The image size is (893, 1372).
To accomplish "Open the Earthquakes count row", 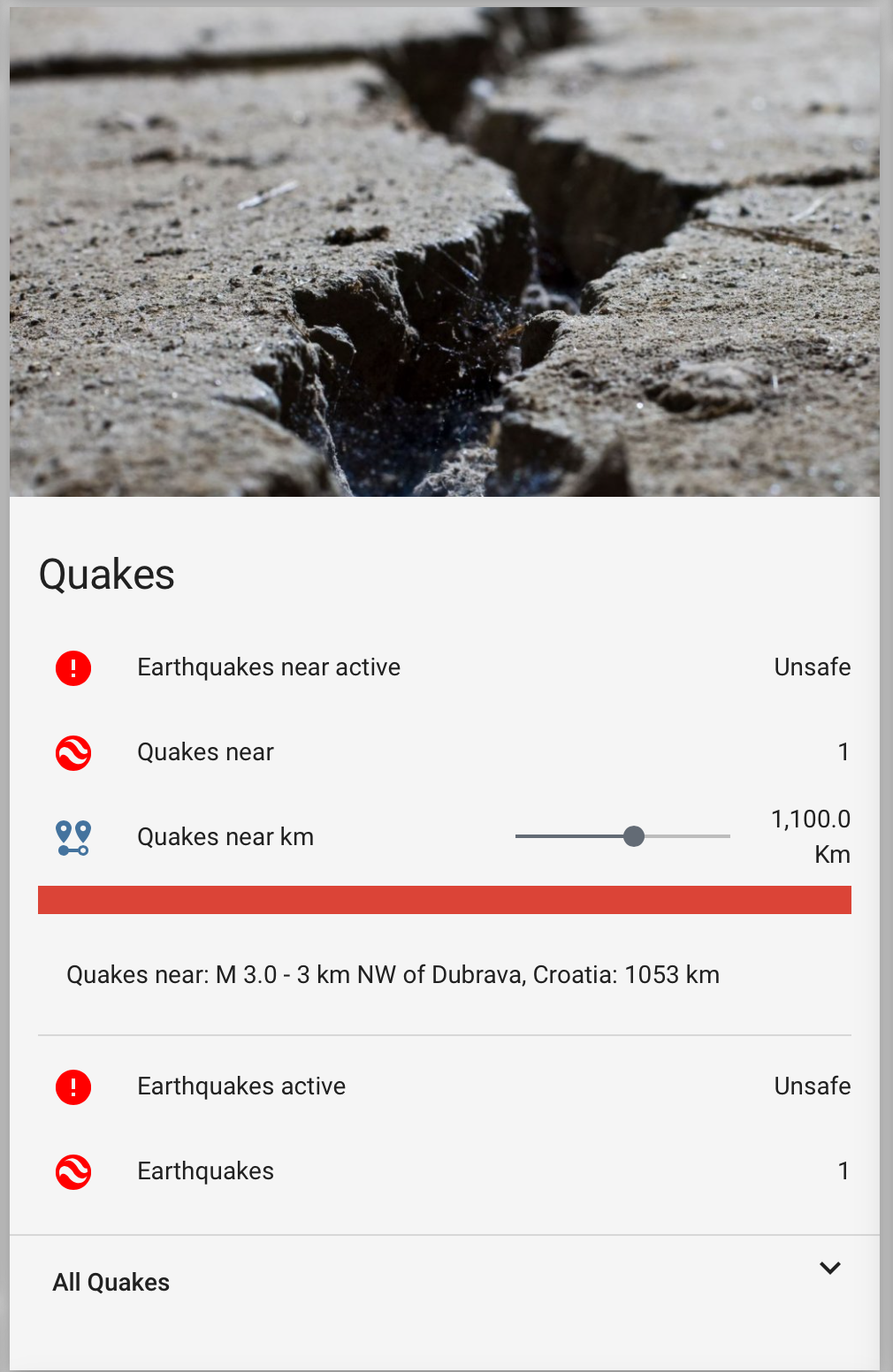I will pyautogui.click(x=445, y=1171).
